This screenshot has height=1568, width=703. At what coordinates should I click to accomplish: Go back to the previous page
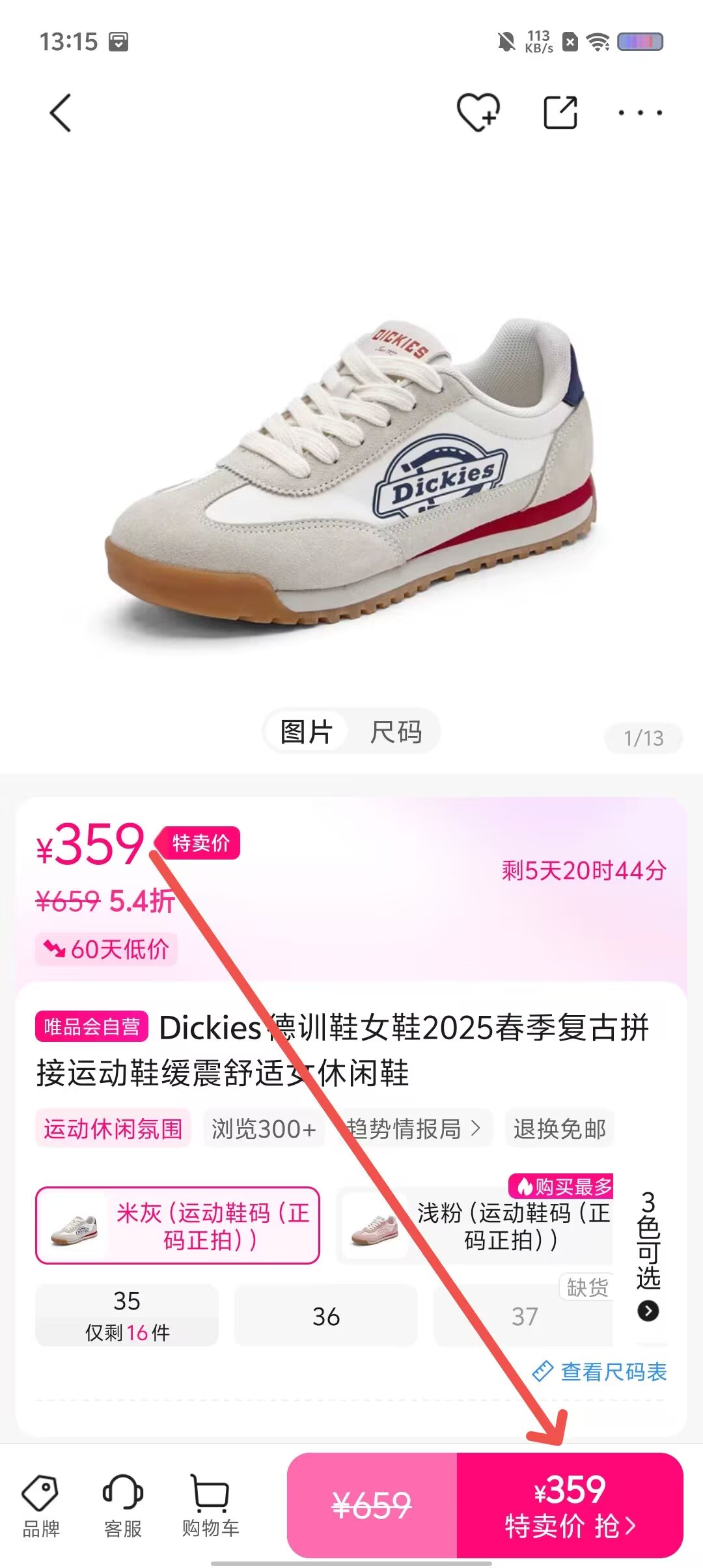(x=61, y=113)
